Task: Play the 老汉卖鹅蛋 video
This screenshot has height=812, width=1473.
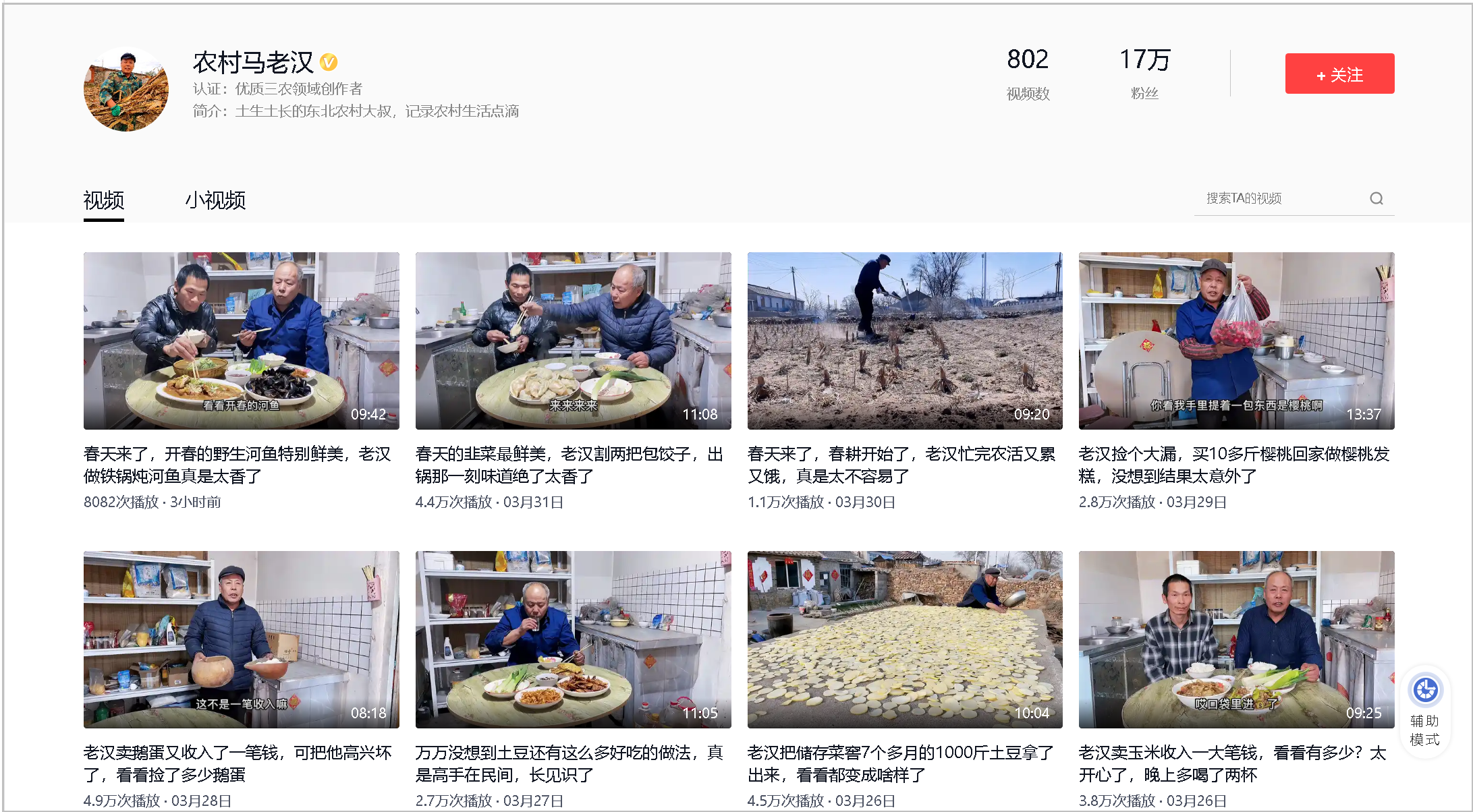Action: point(241,639)
